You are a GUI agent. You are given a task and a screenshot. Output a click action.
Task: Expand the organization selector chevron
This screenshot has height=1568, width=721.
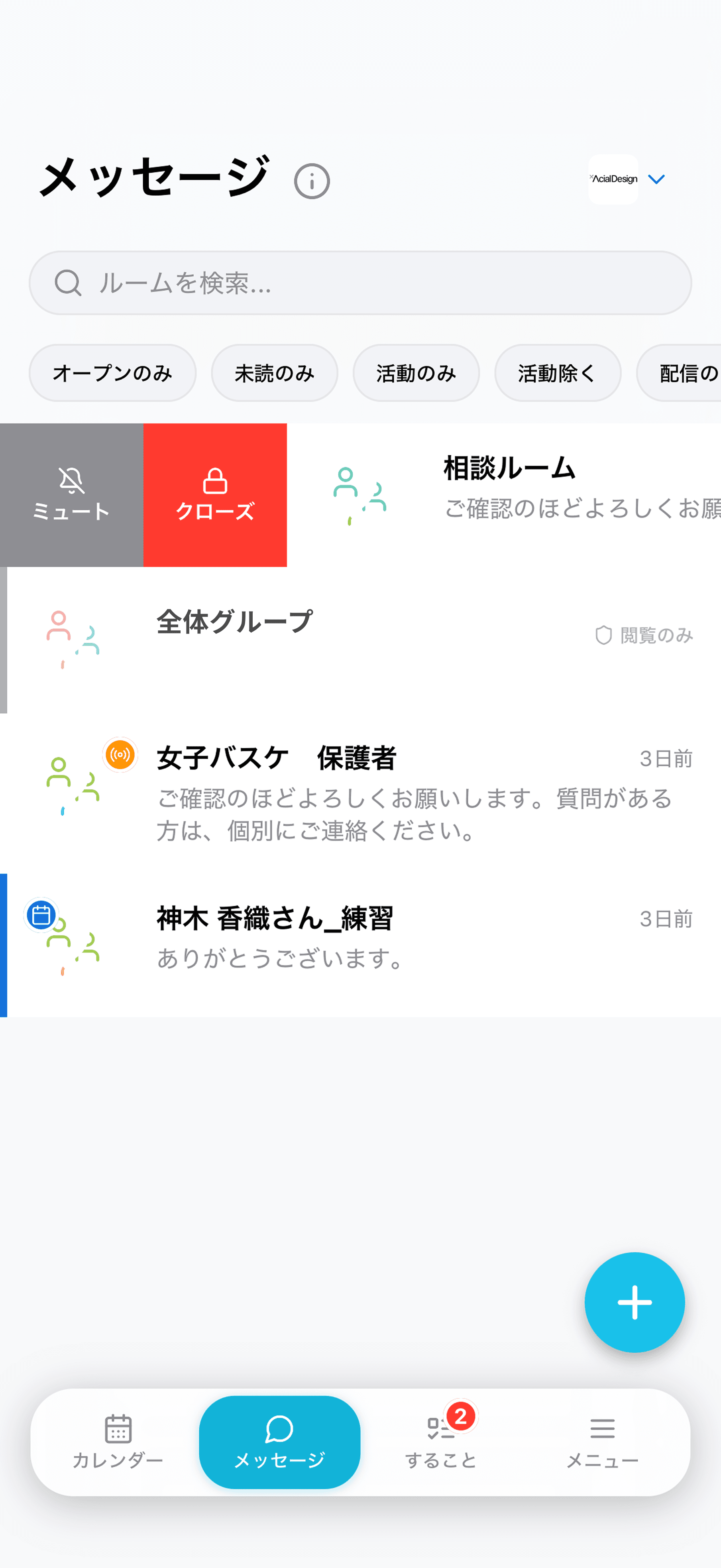(656, 179)
